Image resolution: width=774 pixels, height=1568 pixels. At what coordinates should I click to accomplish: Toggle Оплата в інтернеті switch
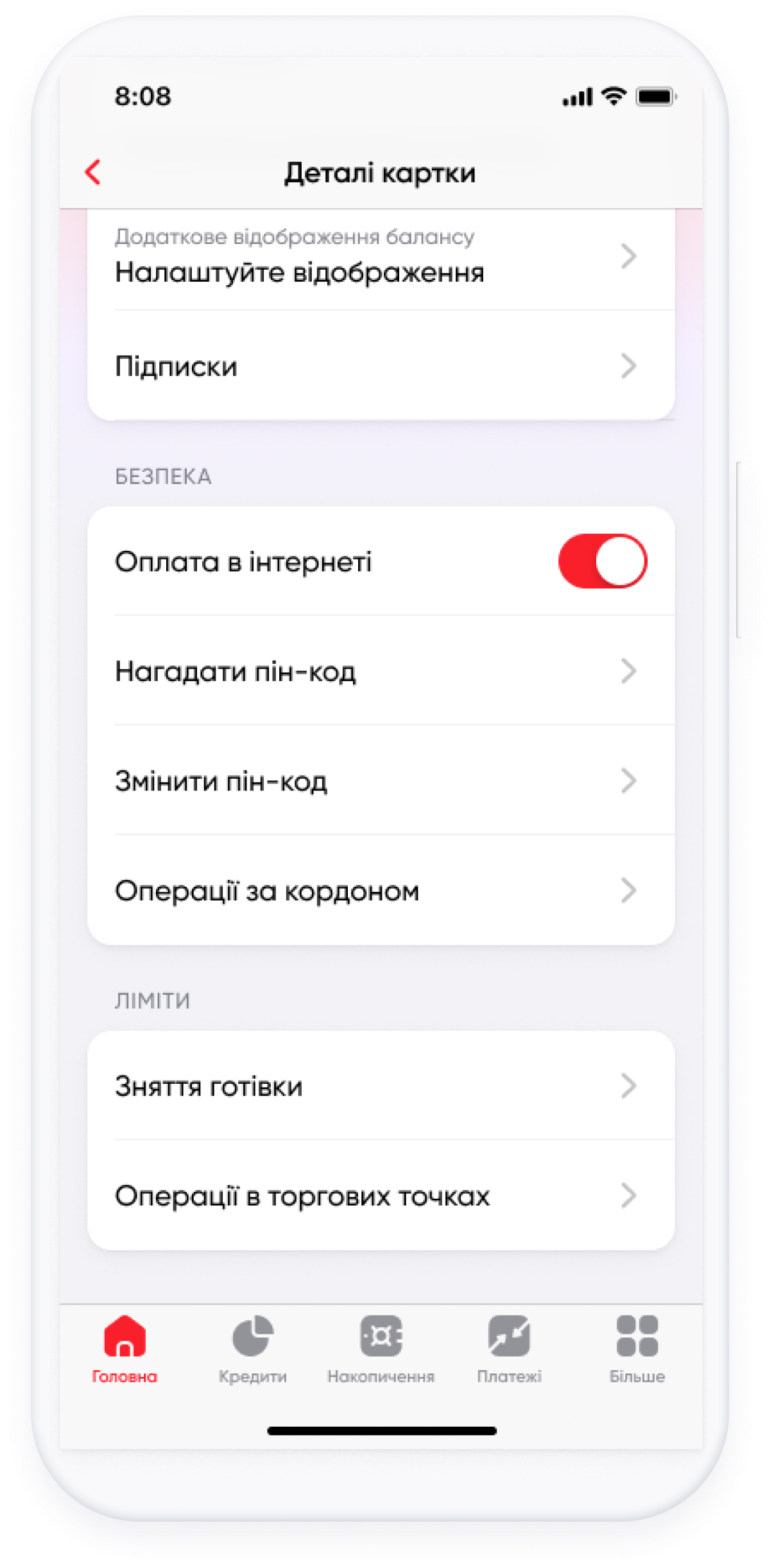tap(602, 561)
